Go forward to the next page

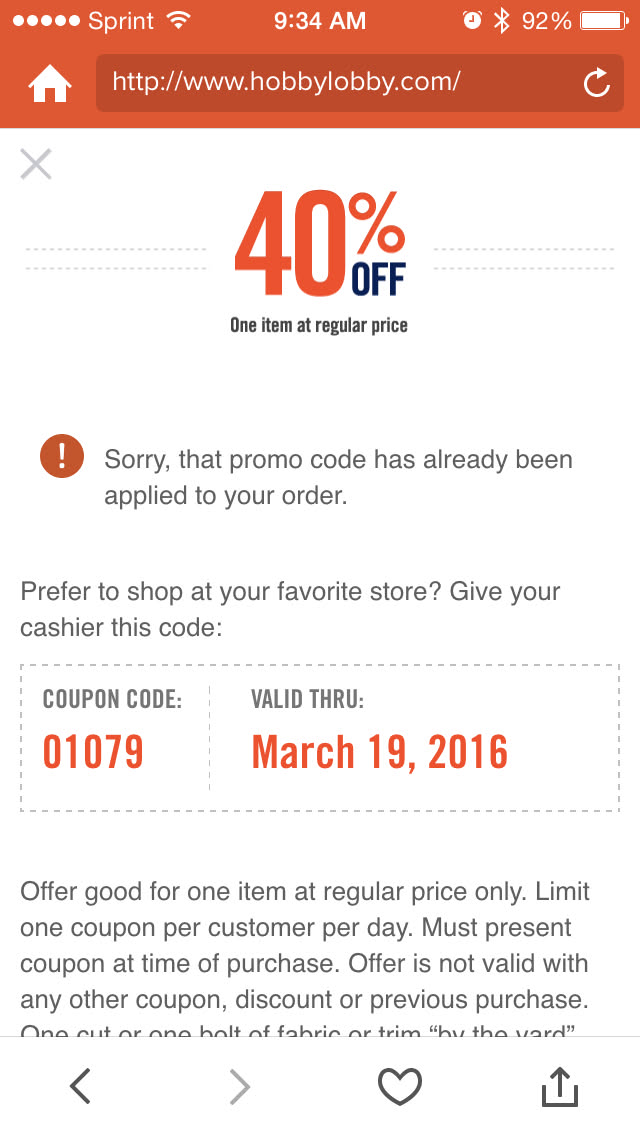coord(239,1086)
